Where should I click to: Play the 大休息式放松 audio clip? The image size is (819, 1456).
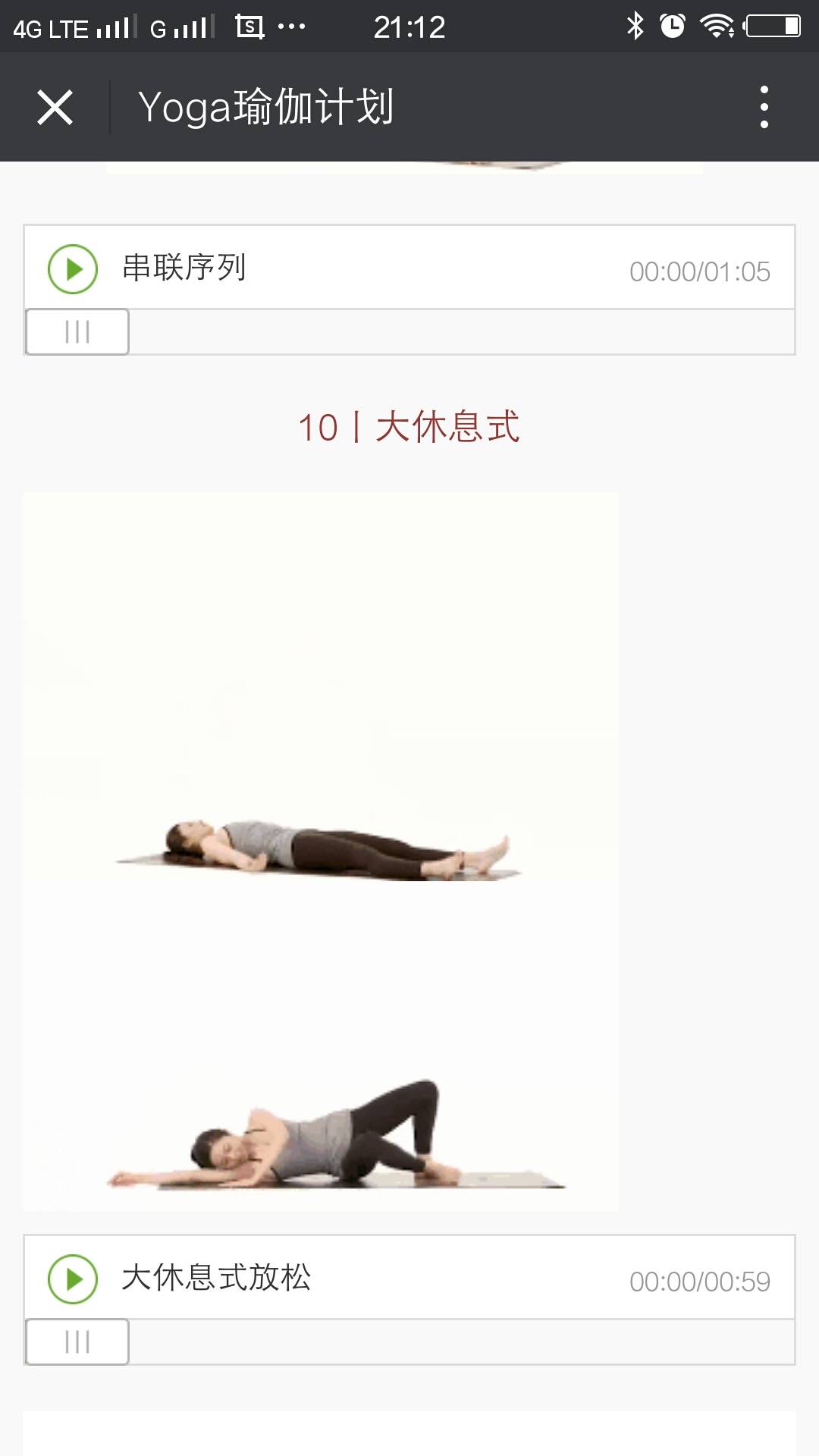point(73,1279)
